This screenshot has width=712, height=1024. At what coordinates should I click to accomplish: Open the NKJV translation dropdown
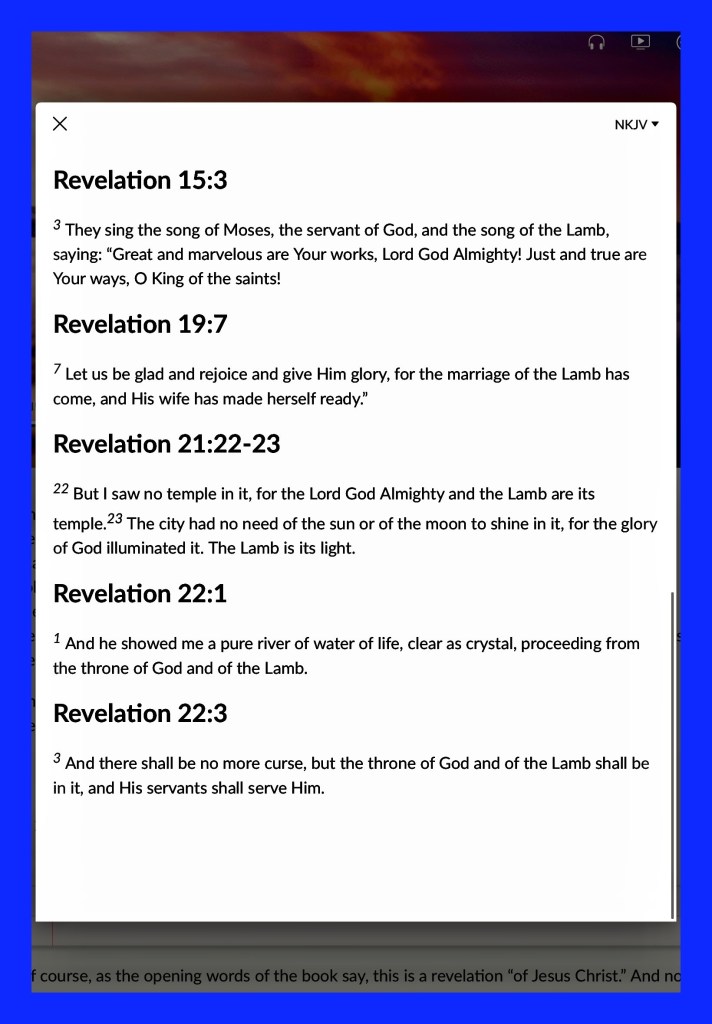pyautogui.click(x=636, y=125)
